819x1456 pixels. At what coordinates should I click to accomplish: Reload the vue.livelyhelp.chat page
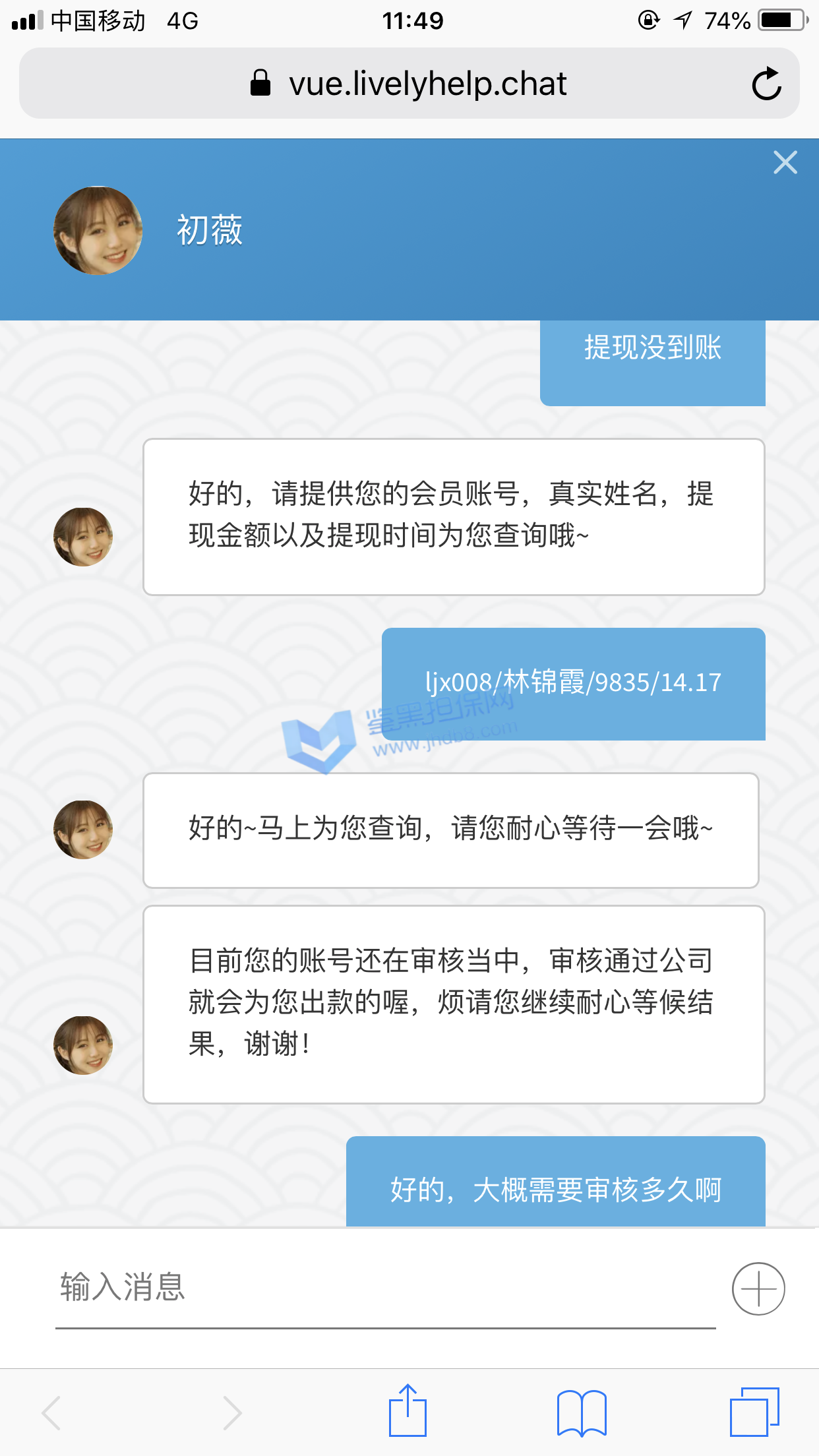click(766, 84)
